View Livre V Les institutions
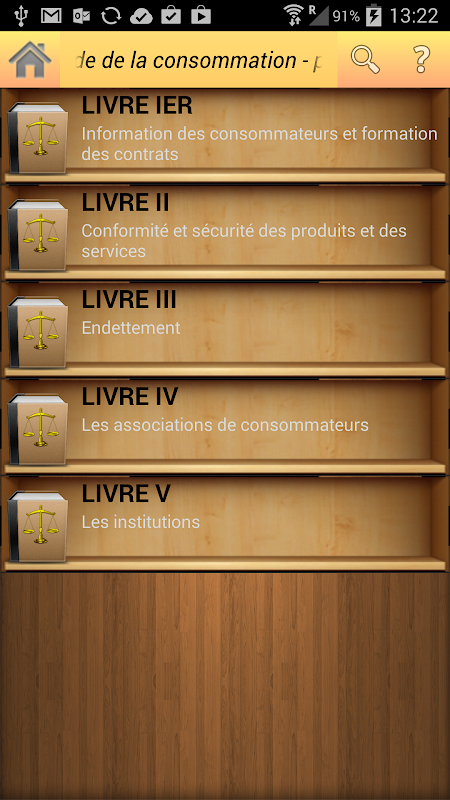This screenshot has height=800, width=450. [x=225, y=524]
